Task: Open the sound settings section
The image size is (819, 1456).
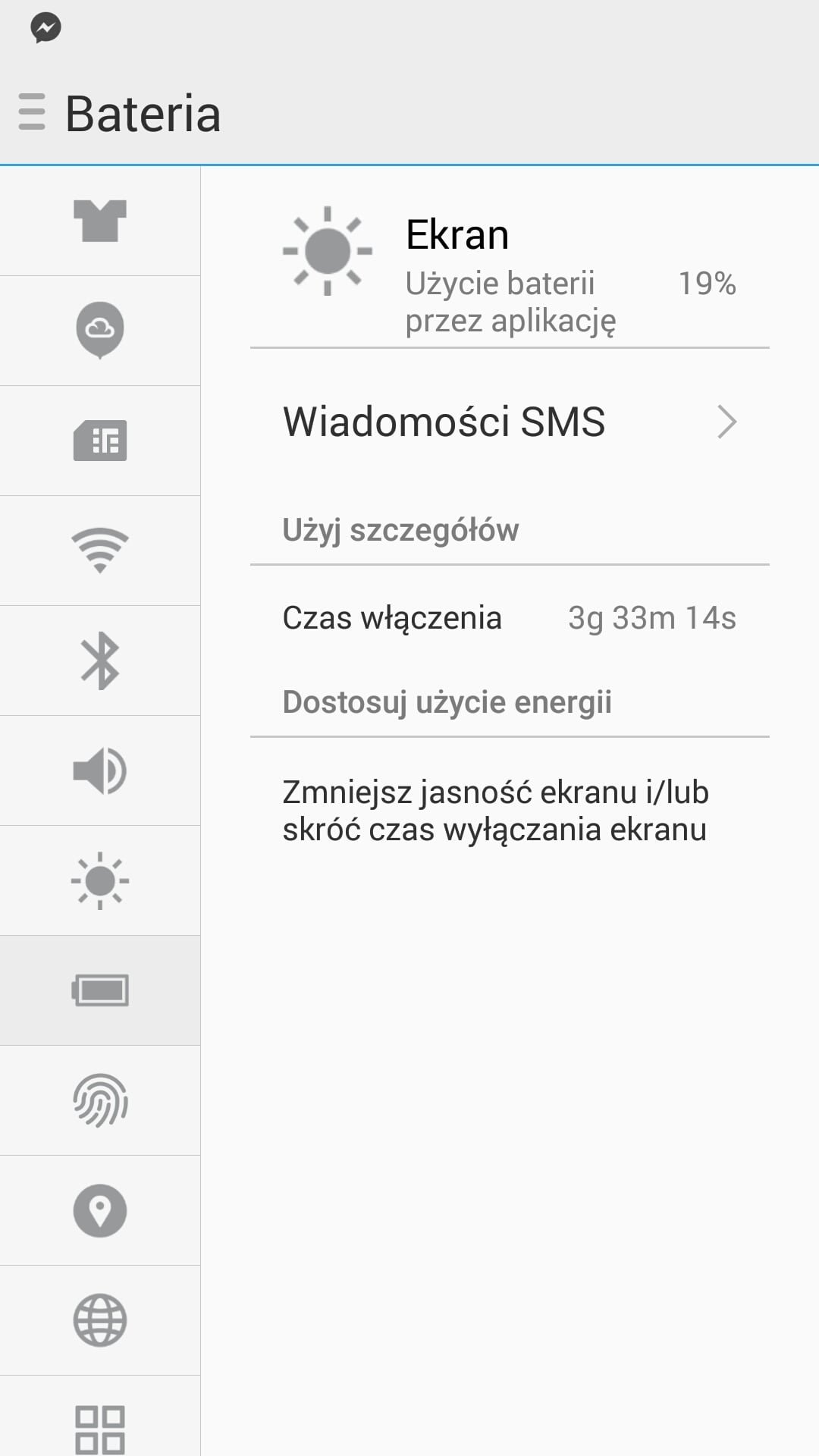Action: (100, 770)
